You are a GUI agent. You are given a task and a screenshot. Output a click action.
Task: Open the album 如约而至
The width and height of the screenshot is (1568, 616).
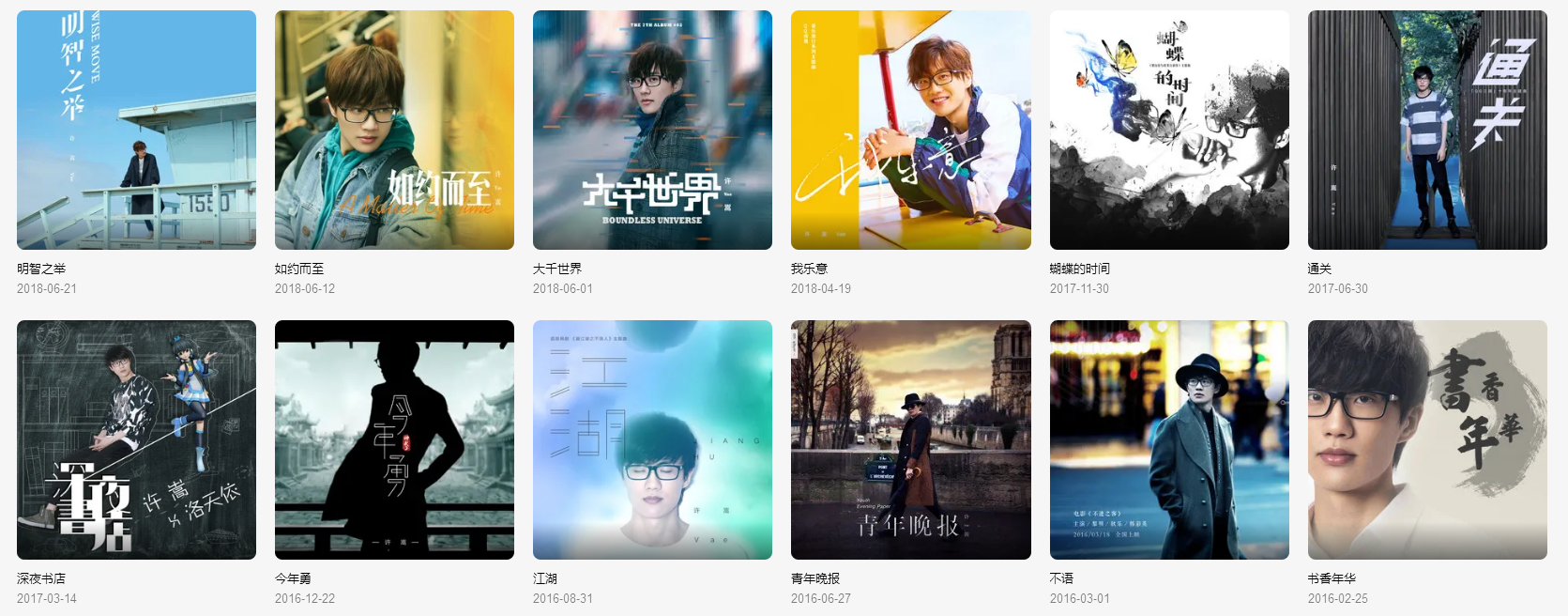coord(394,130)
